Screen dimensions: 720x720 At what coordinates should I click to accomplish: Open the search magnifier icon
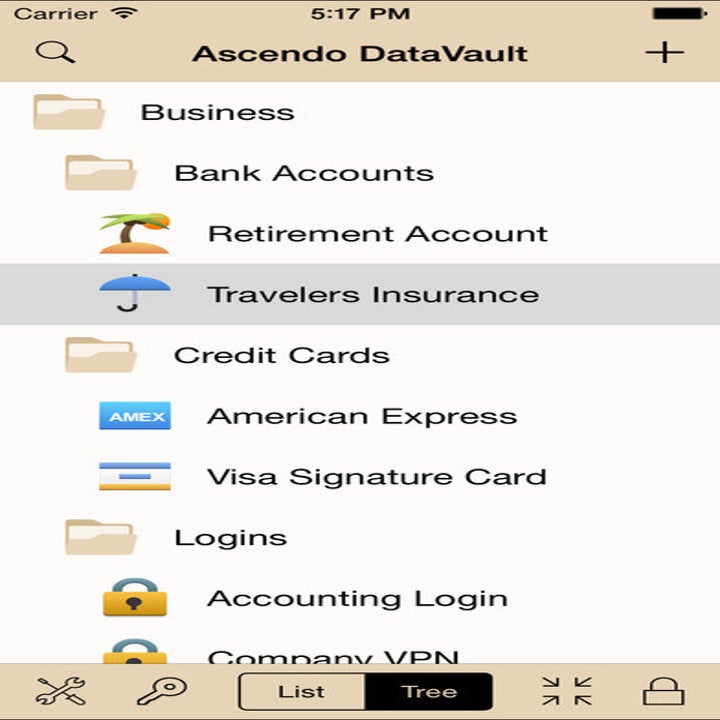tap(55, 52)
